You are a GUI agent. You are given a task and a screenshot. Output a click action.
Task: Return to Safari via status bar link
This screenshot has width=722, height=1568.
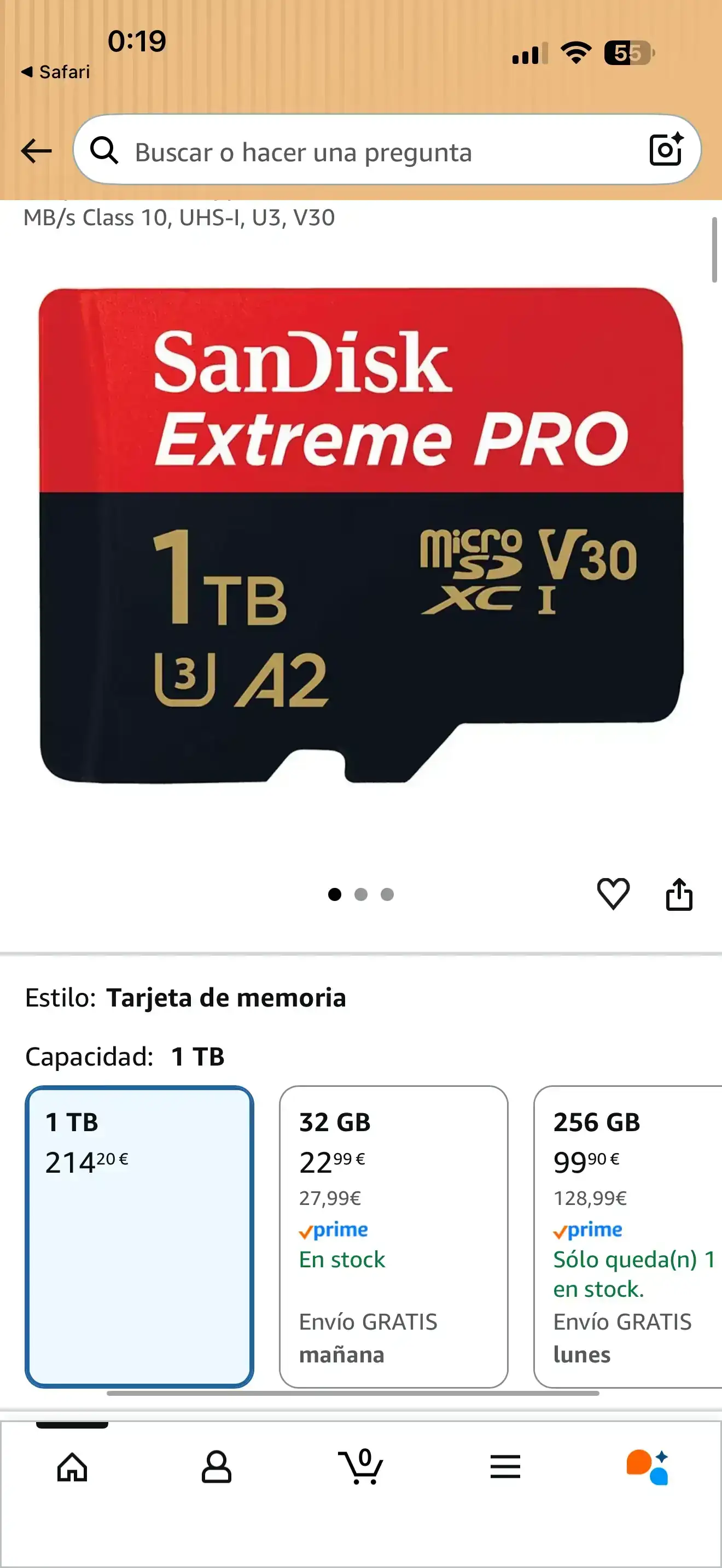click(x=56, y=72)
